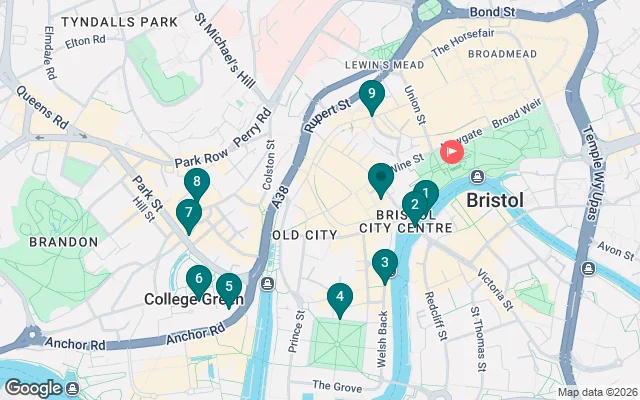The image size is (640, 400).
Task: Open map pin number 4
Action: pos(340,297)
